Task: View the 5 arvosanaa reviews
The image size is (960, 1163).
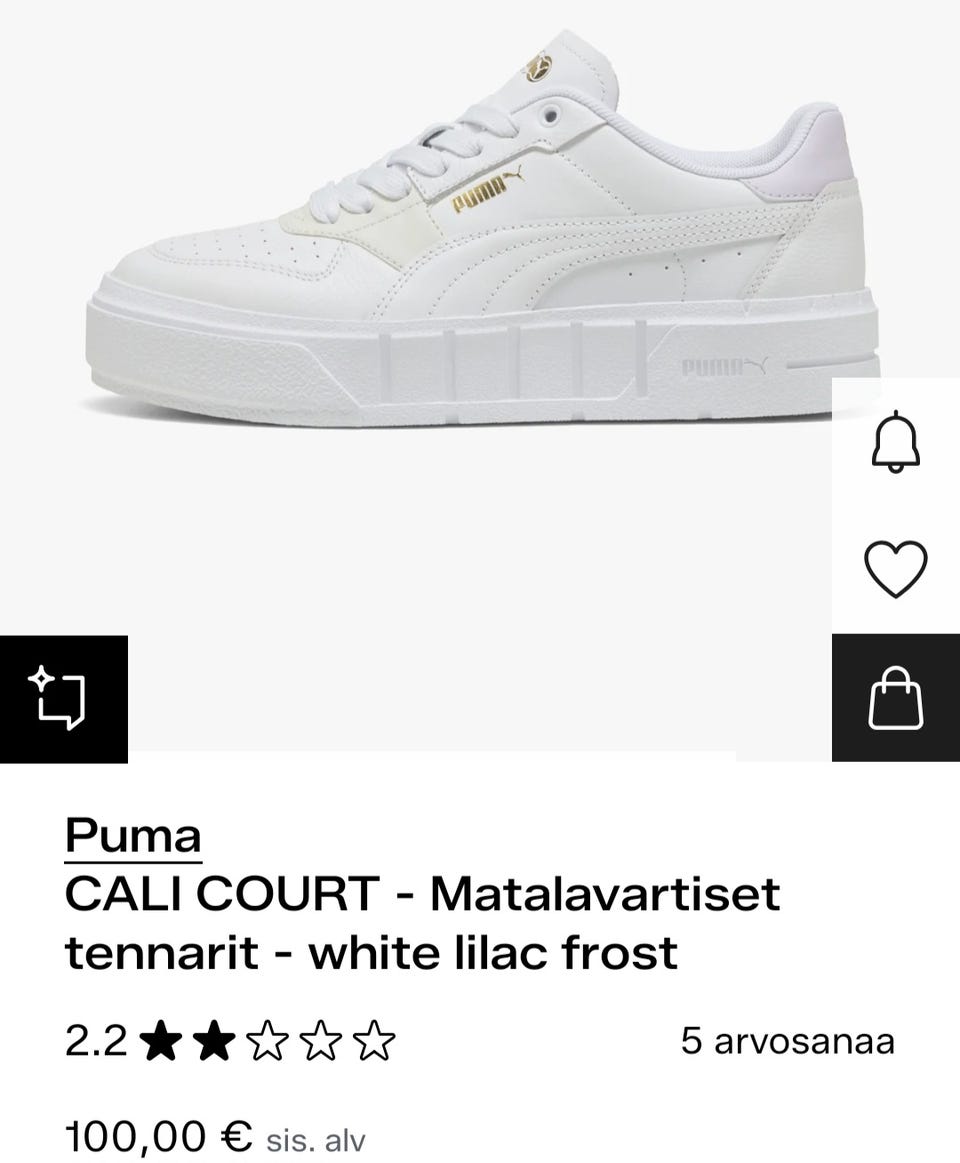Action: [787, 1041]
